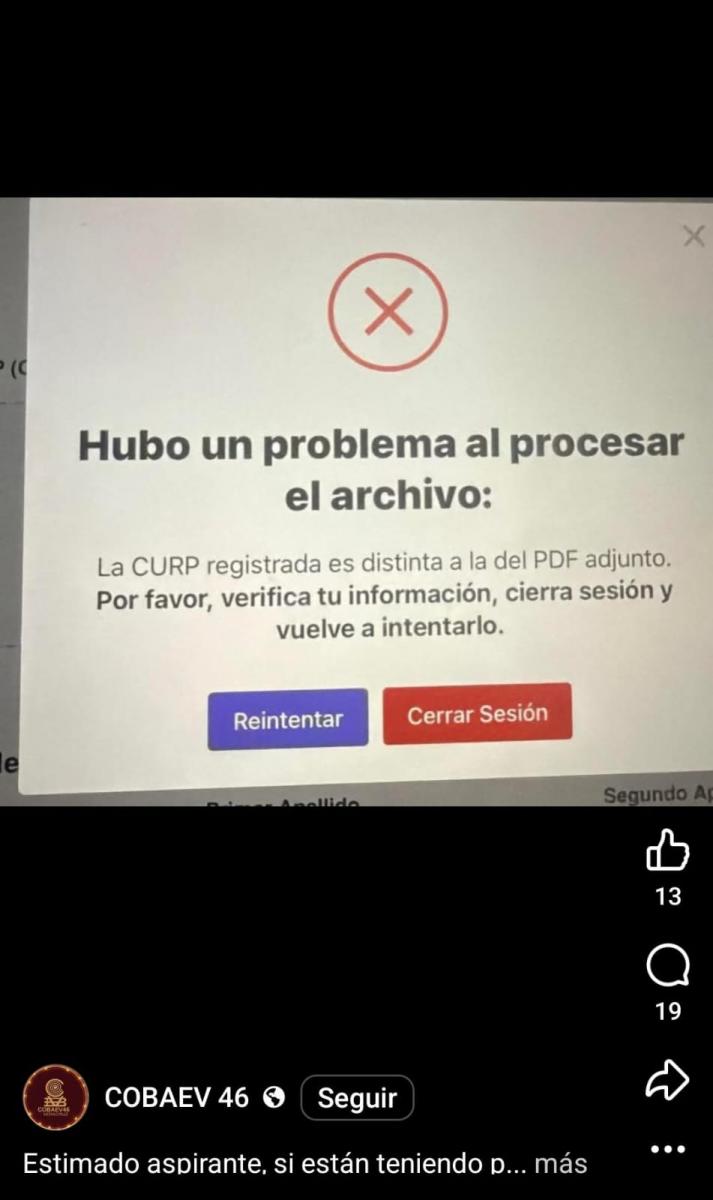The width and height of the screenshot is (713, 1200).
Task: Expand the caption with "más"
Action: pos(561,1164)
